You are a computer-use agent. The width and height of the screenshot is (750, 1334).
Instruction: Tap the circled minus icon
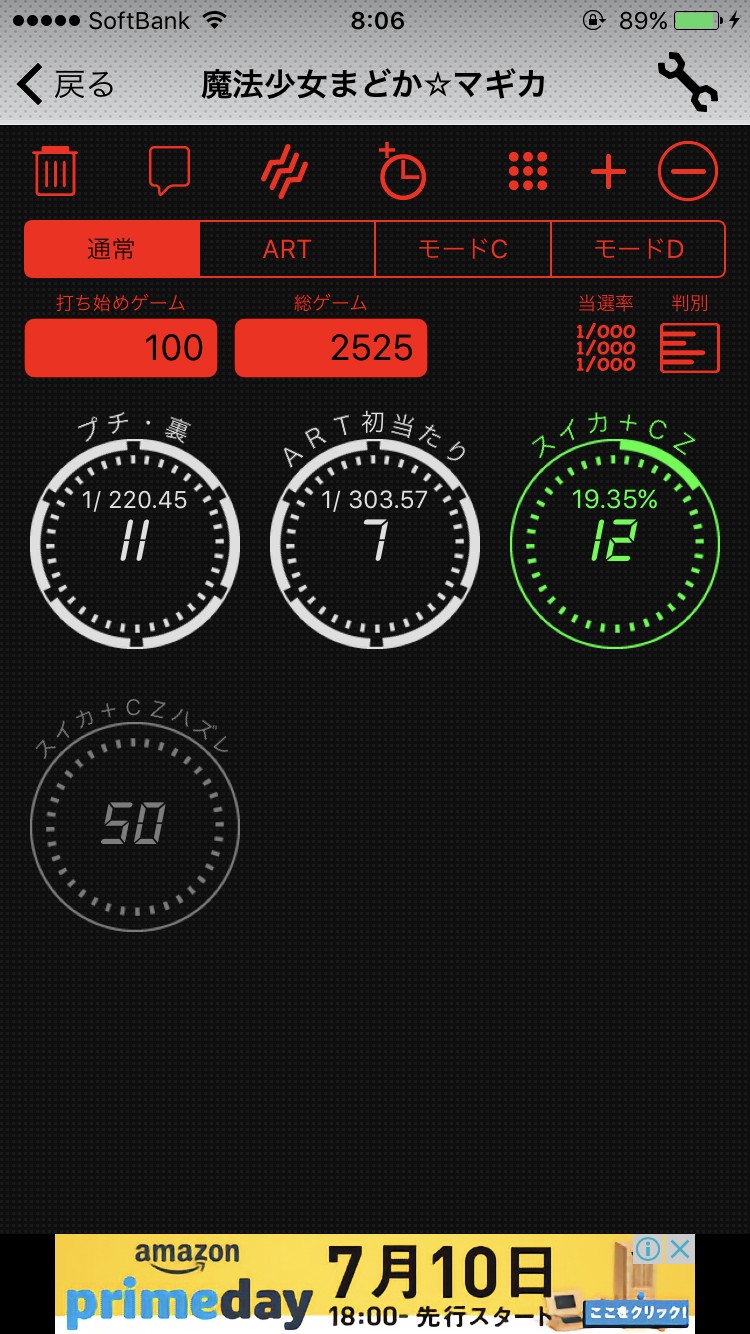click(x=688, y=171)
